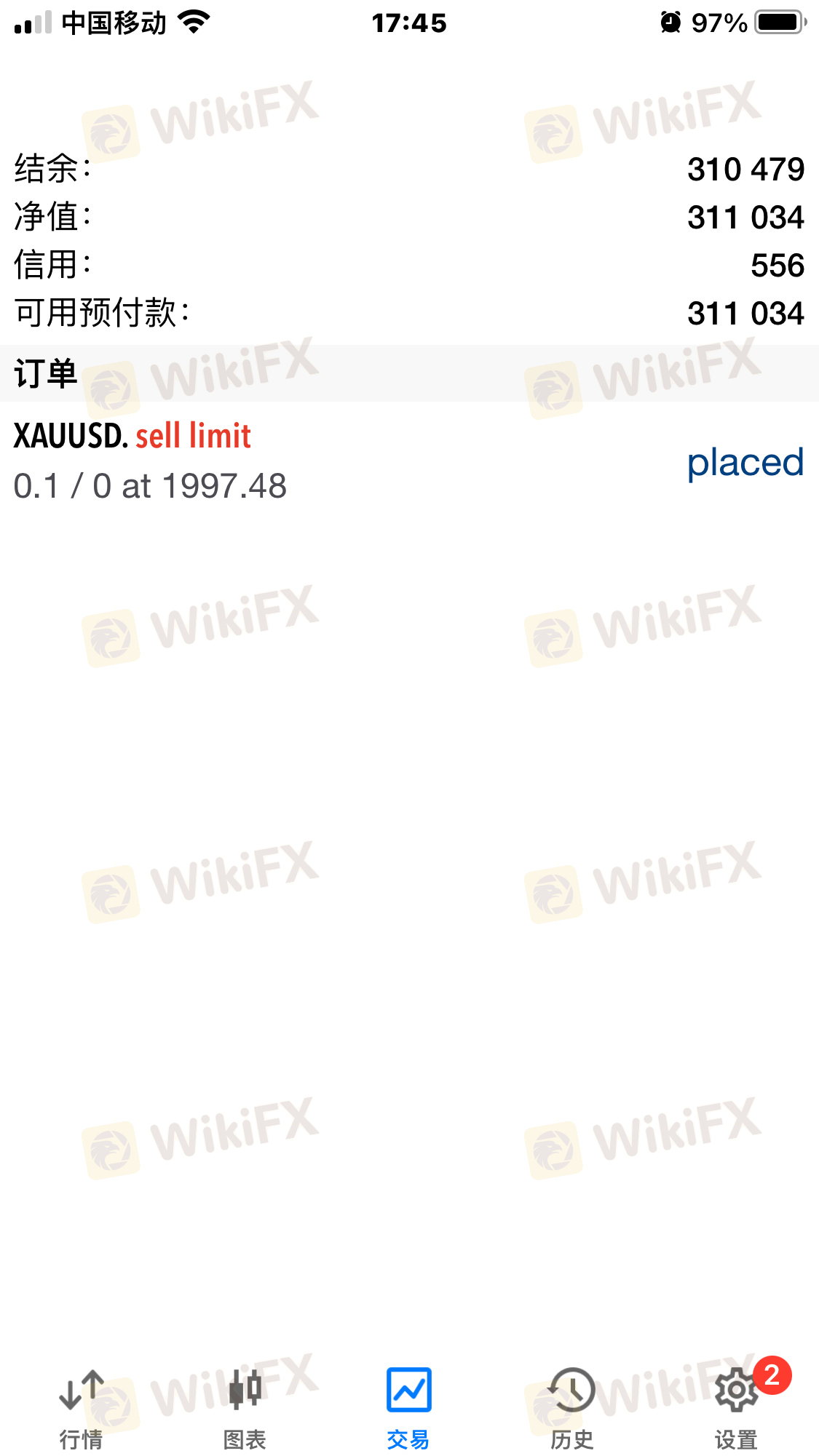Open the 设置 settings tab
Viewport: 819px width, 1456px height.
[x=736, y=1407]
